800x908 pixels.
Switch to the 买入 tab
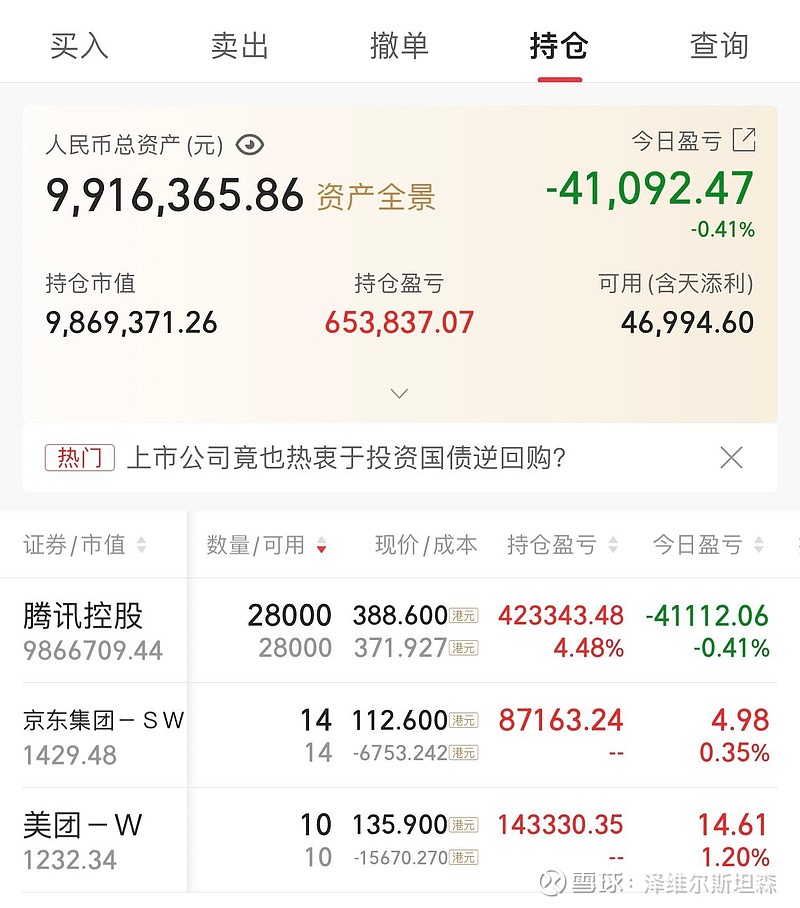tap(81, 44)
